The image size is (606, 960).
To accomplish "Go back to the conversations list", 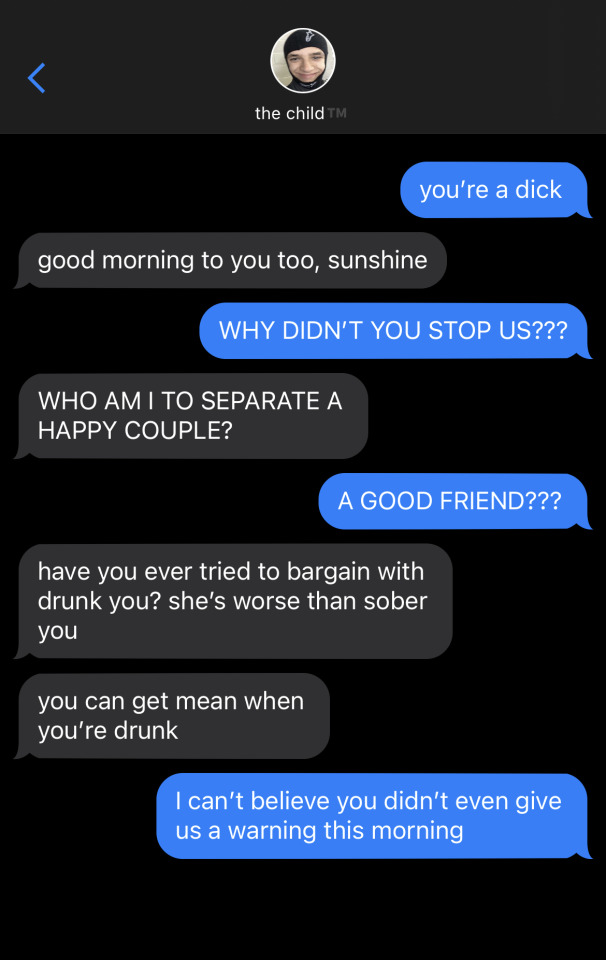I will click(37, 78).
